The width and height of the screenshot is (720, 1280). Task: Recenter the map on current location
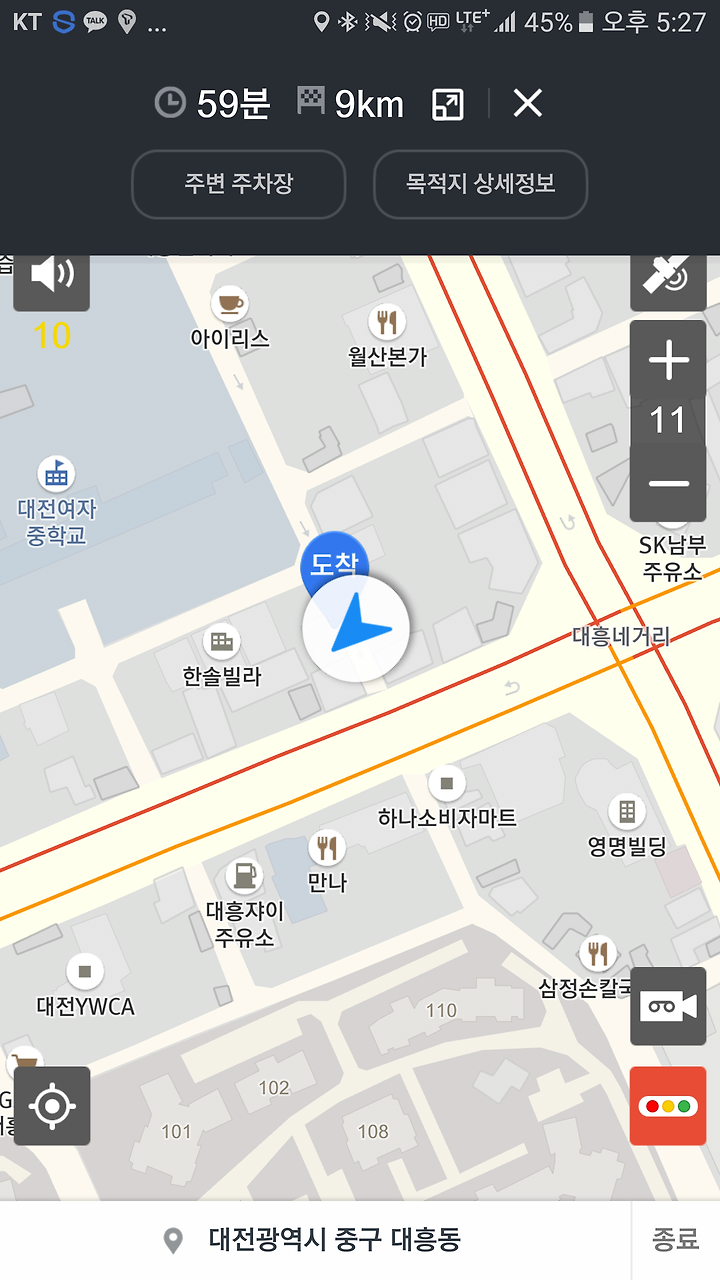point(52,1106)
